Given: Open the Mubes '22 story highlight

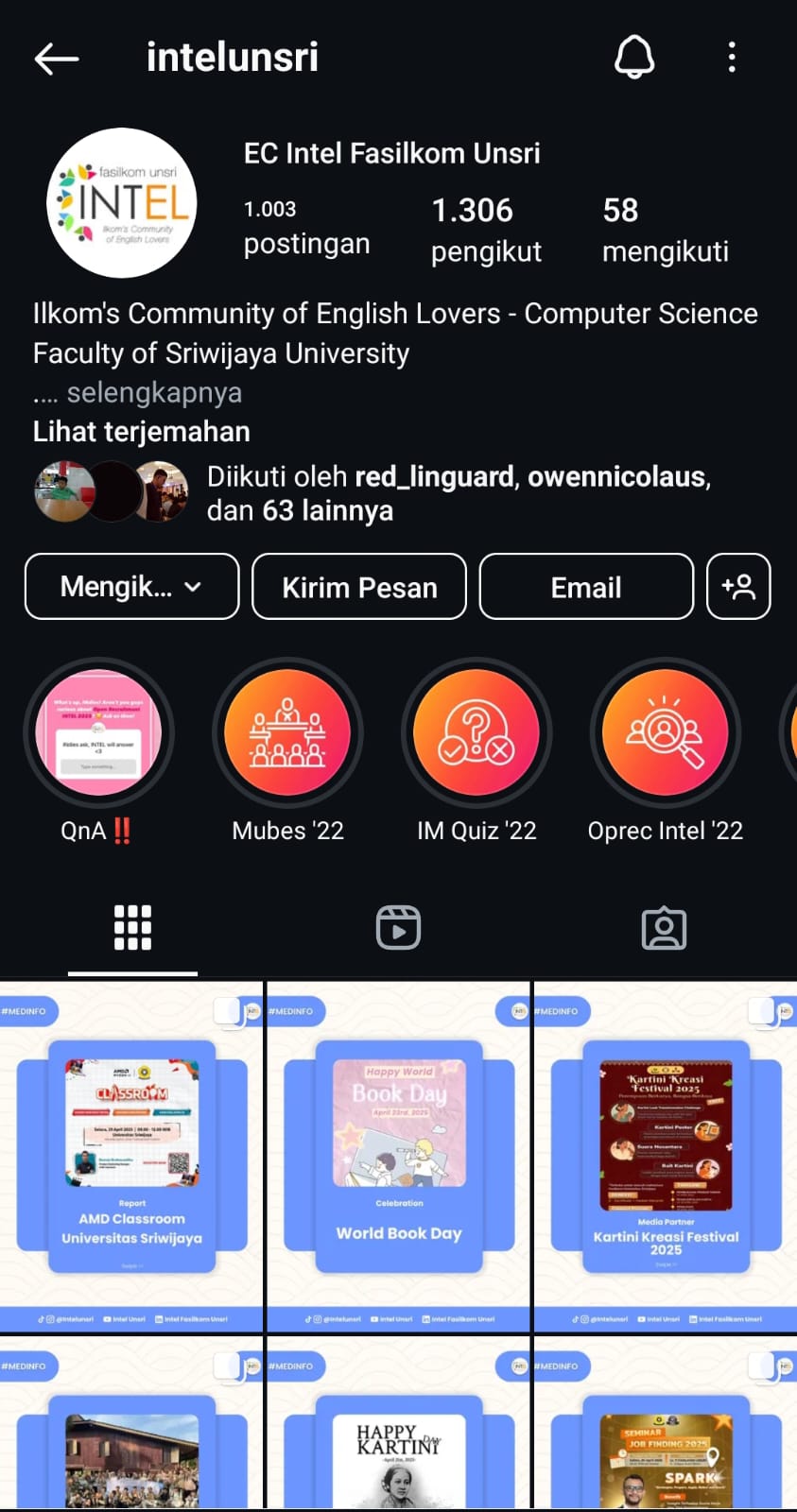Looking at the screenshot, I should [x=287, y=732].
